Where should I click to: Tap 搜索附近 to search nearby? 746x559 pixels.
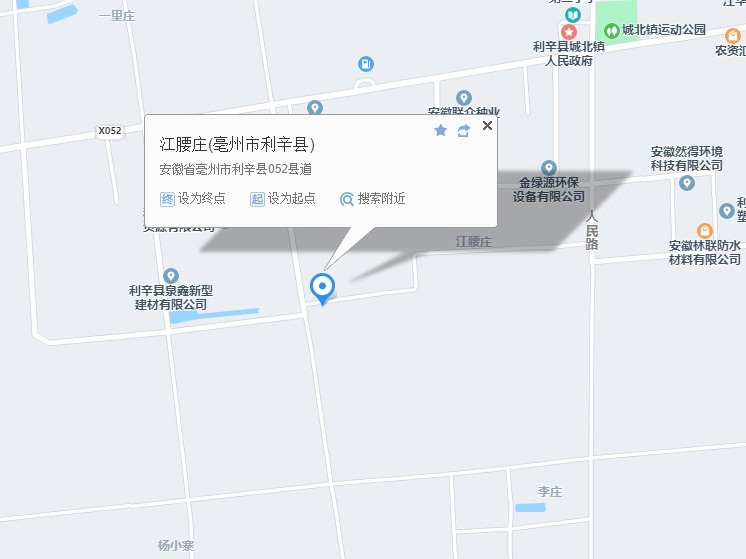pos(373,199)
